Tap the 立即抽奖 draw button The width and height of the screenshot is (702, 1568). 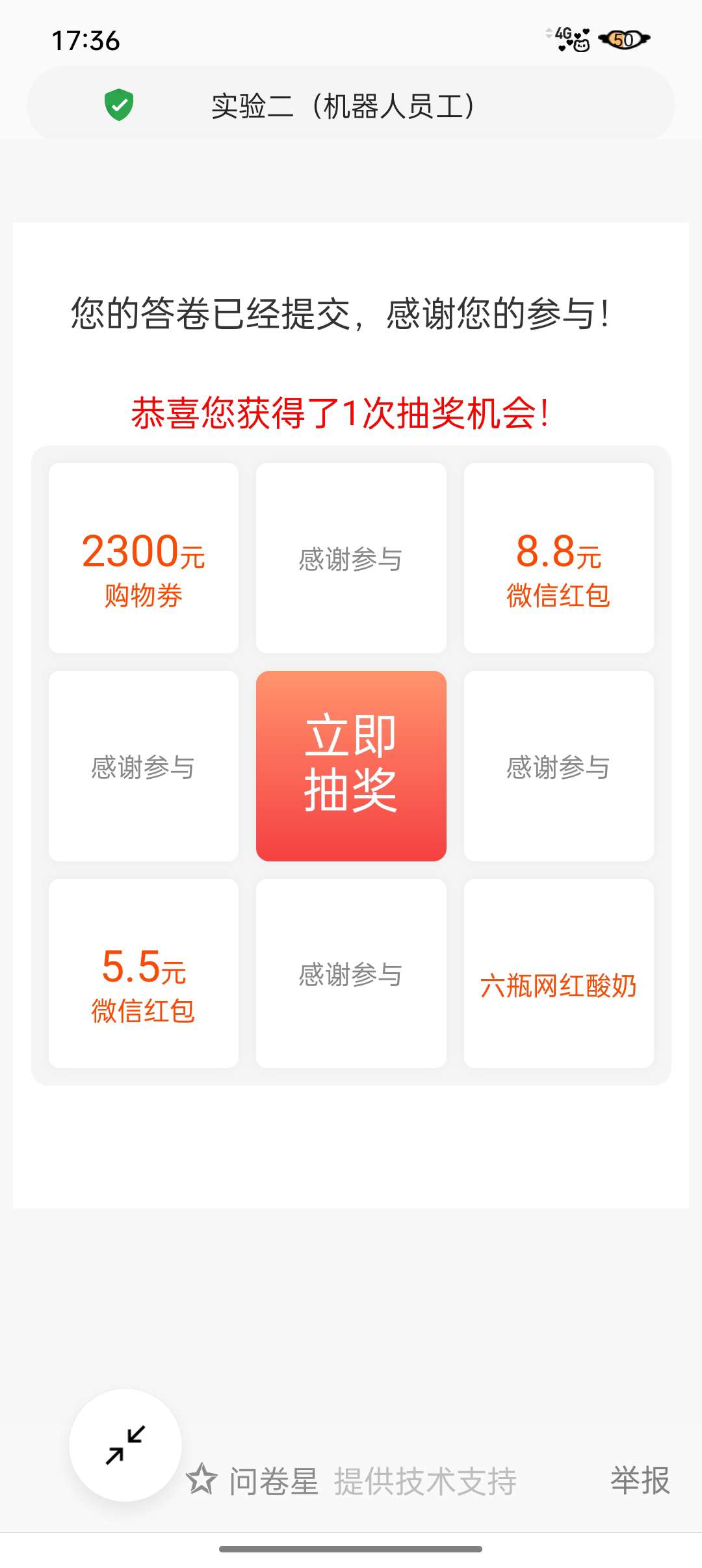[x=351, y=766]
